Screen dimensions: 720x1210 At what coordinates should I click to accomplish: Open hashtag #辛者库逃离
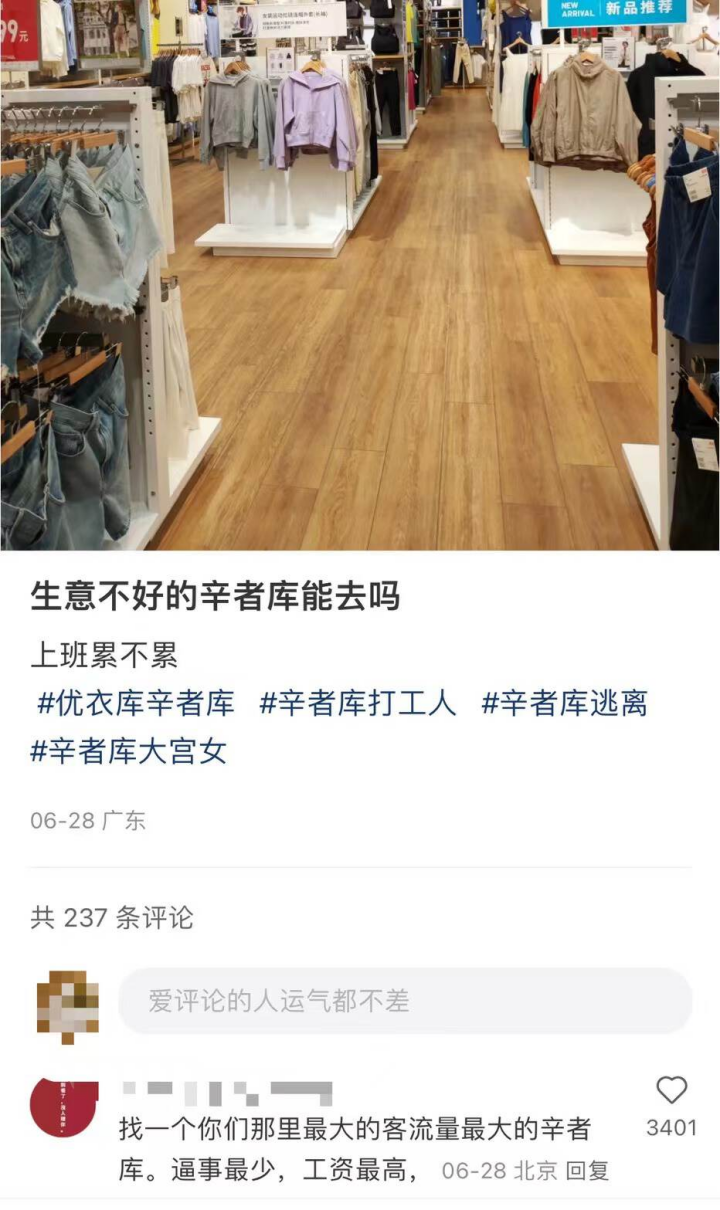pos(564,703)
